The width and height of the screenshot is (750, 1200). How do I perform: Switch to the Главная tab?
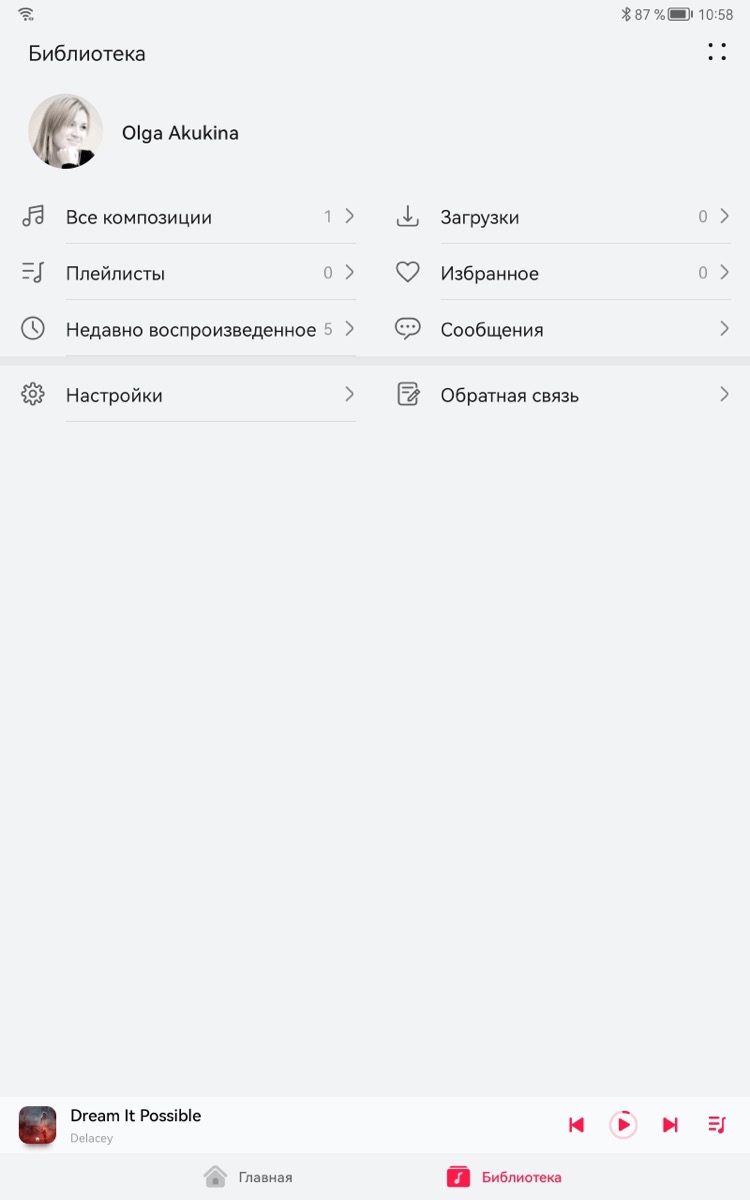point(248,1177)
